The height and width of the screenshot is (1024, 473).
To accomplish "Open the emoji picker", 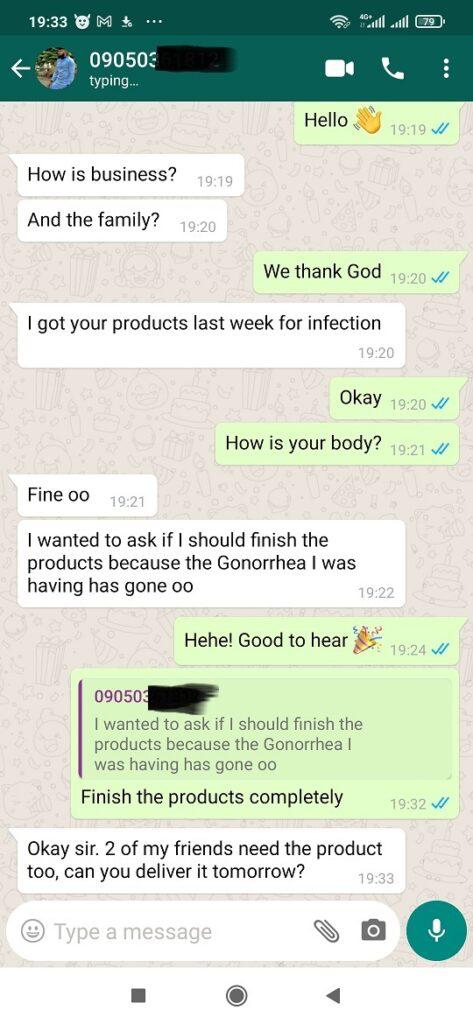I will [33, 931].
